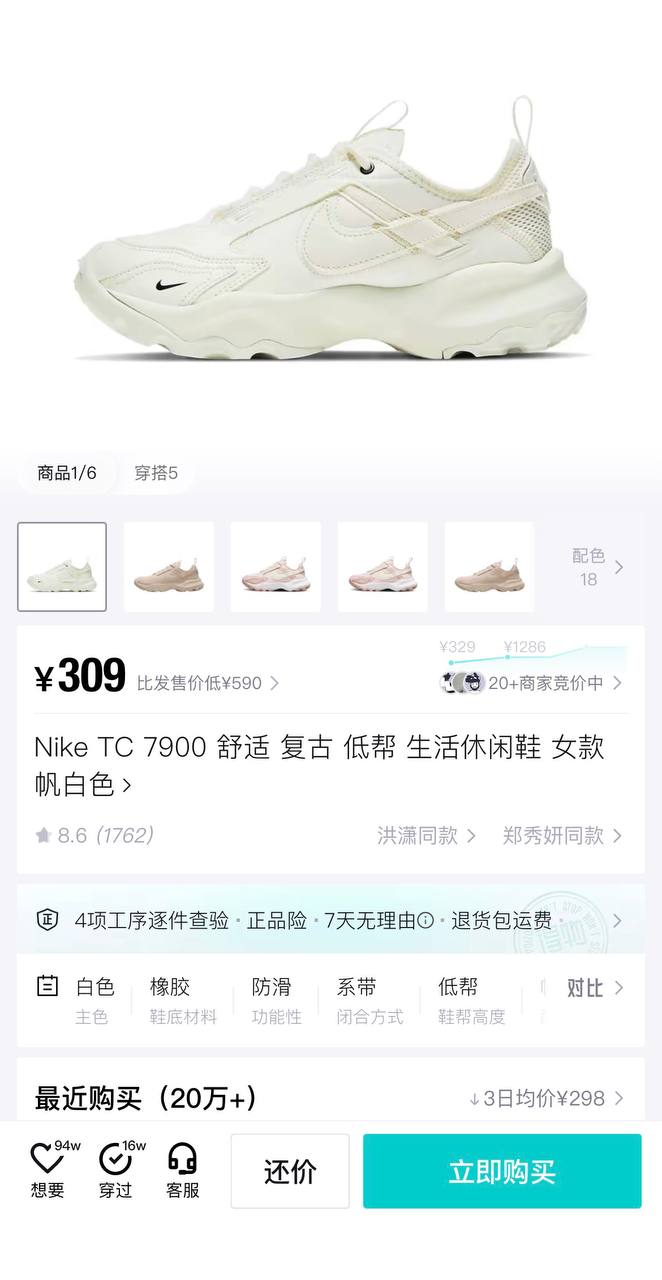Select the first white shoe thumbnail
662x1280 pixels.
pyautogui.click(x=62, y=567)
